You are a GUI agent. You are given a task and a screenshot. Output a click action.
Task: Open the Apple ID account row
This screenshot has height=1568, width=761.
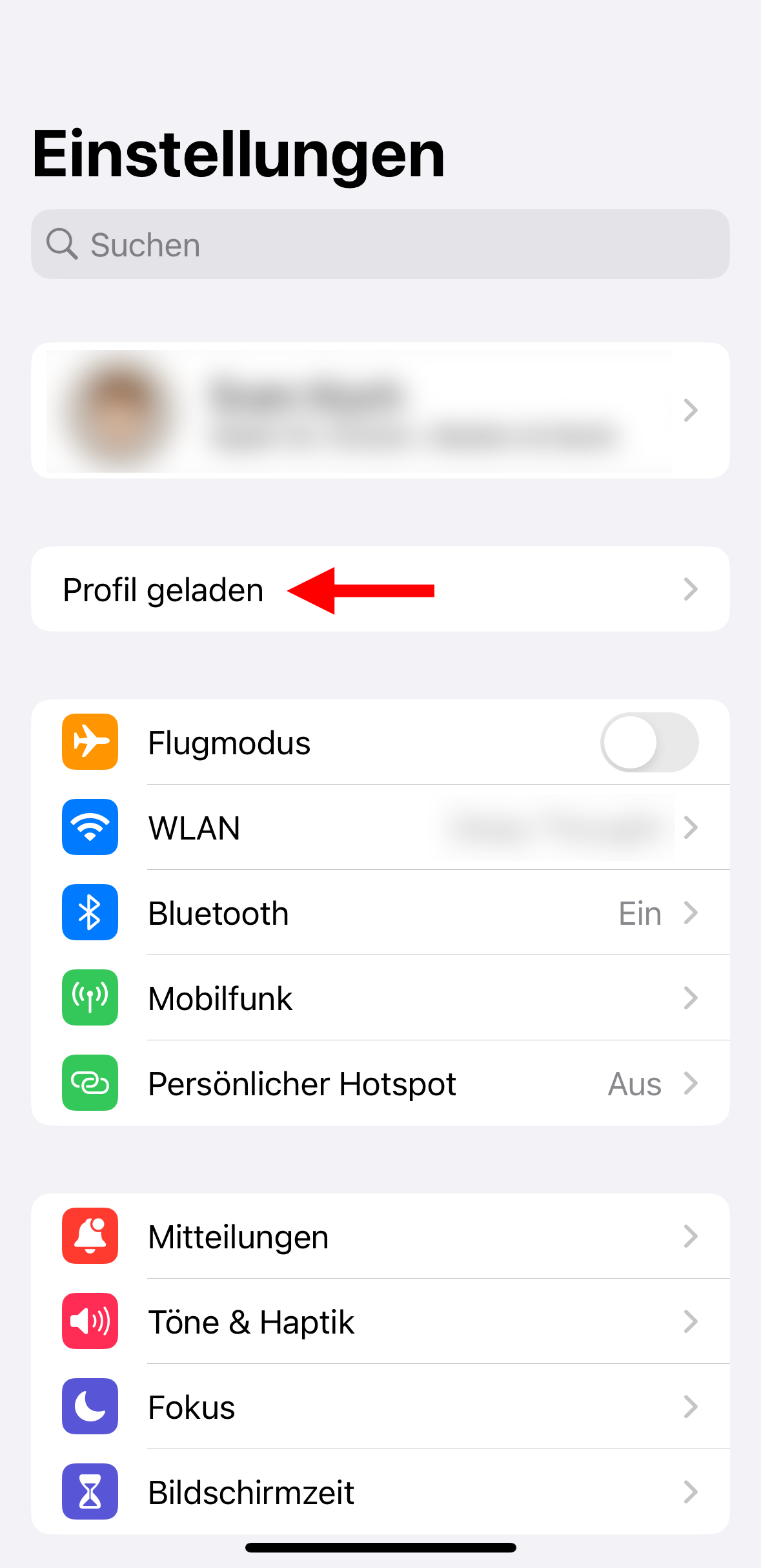(x=380, y=411)
